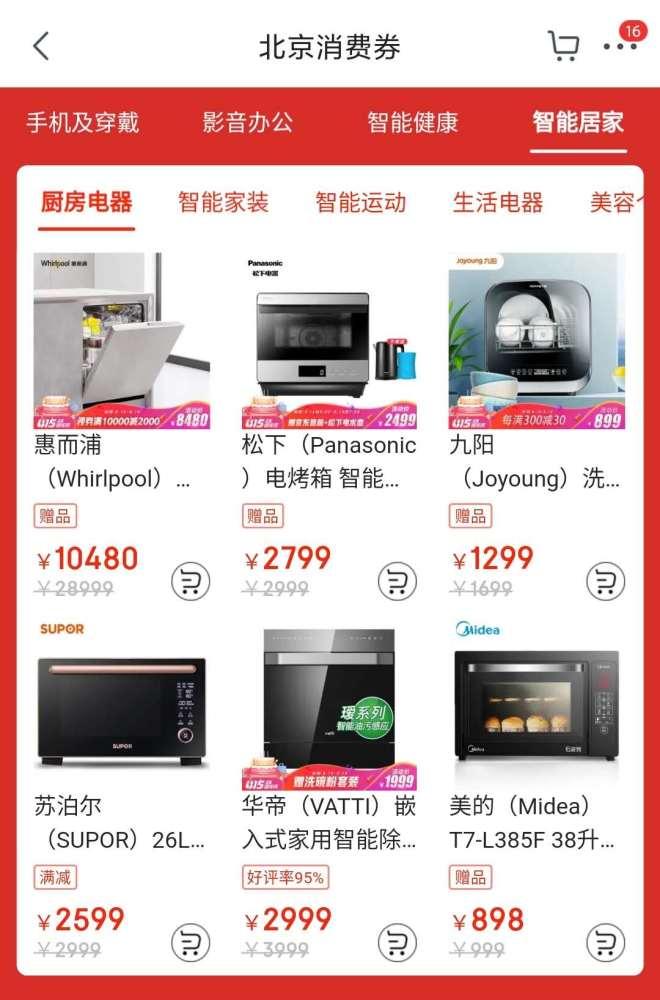The height and width of the screenshot is (1000, 660).
Task: Switch to 生活电器 sub-tab
Action: 498,202
